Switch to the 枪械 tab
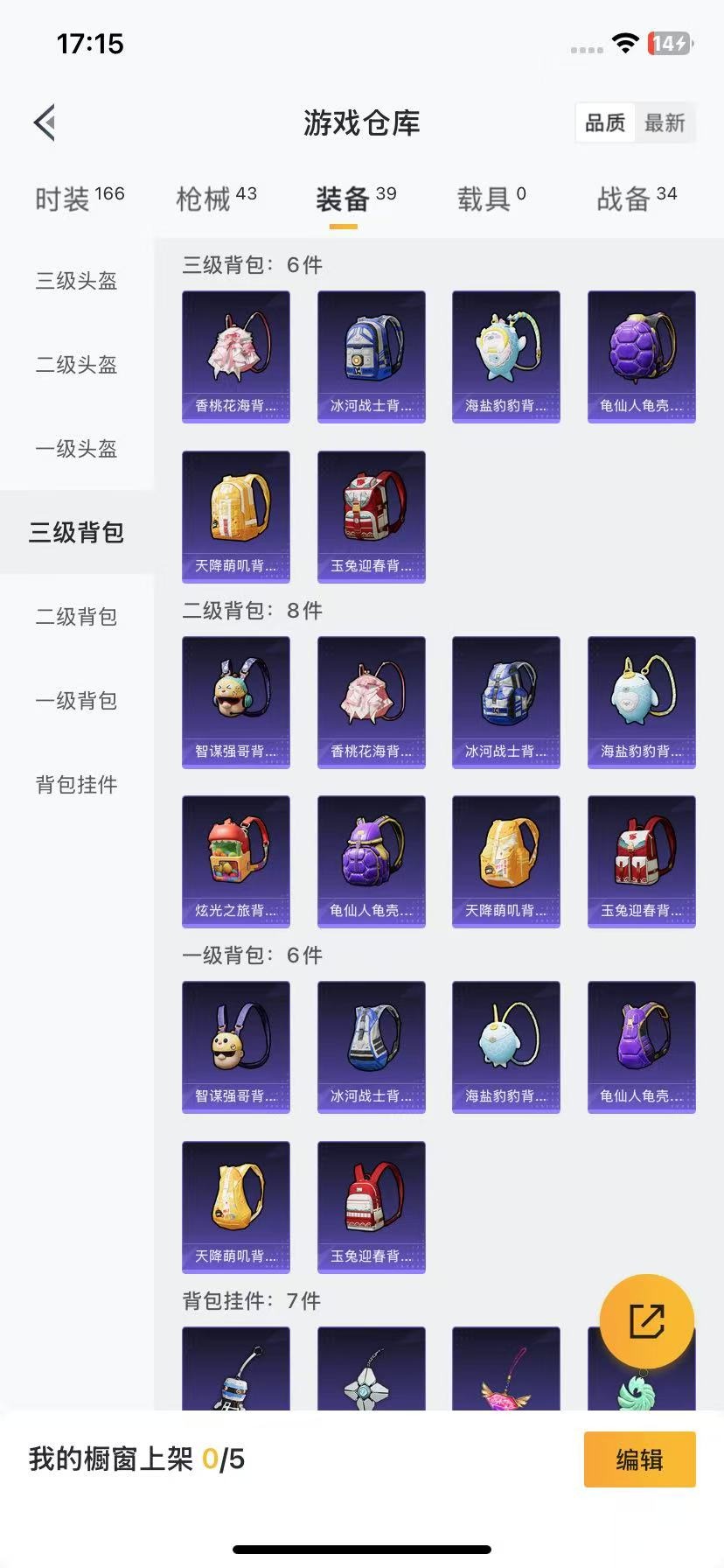 coord(217,199)
